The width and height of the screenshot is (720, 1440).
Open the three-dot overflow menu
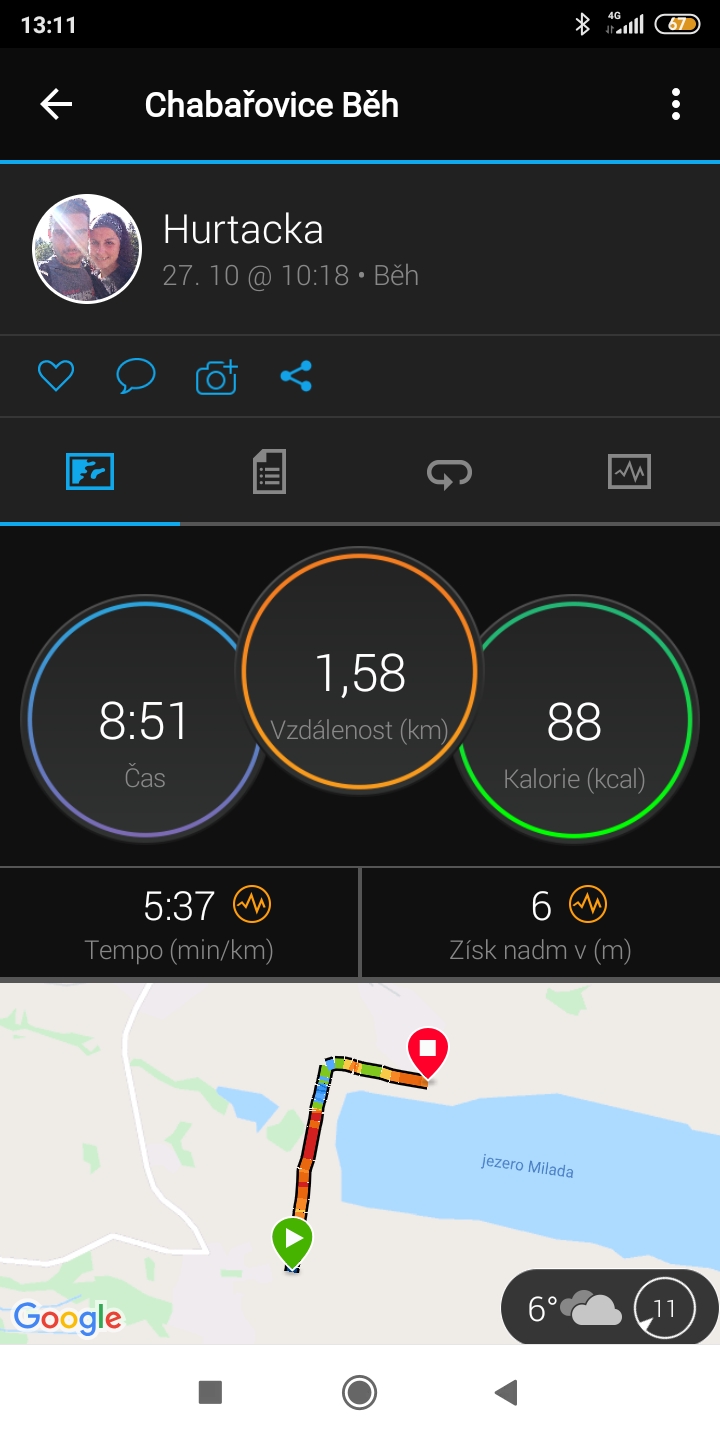coord(676,104)
